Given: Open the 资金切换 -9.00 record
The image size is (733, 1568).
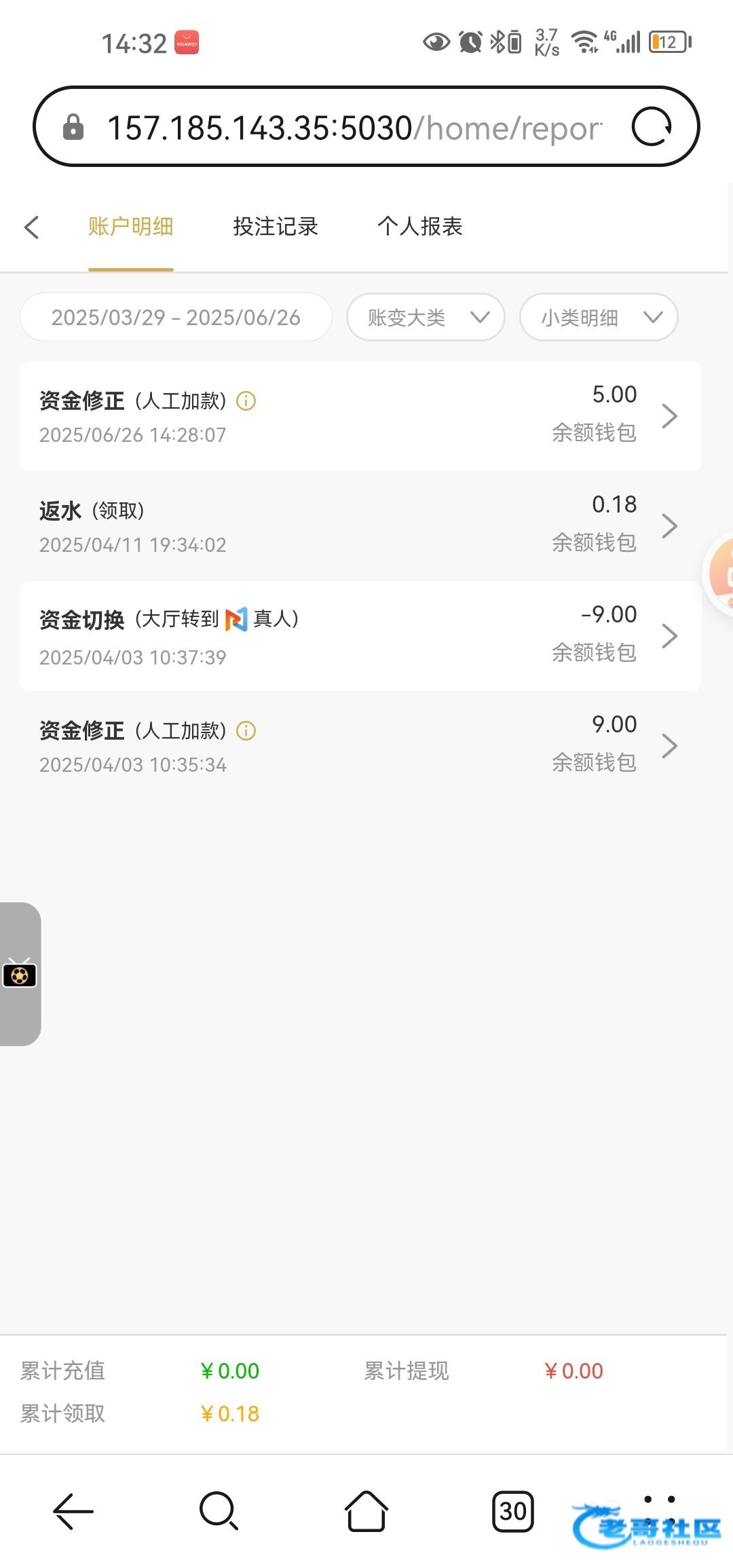Looking at the screenshot, I should coord(360,636).
